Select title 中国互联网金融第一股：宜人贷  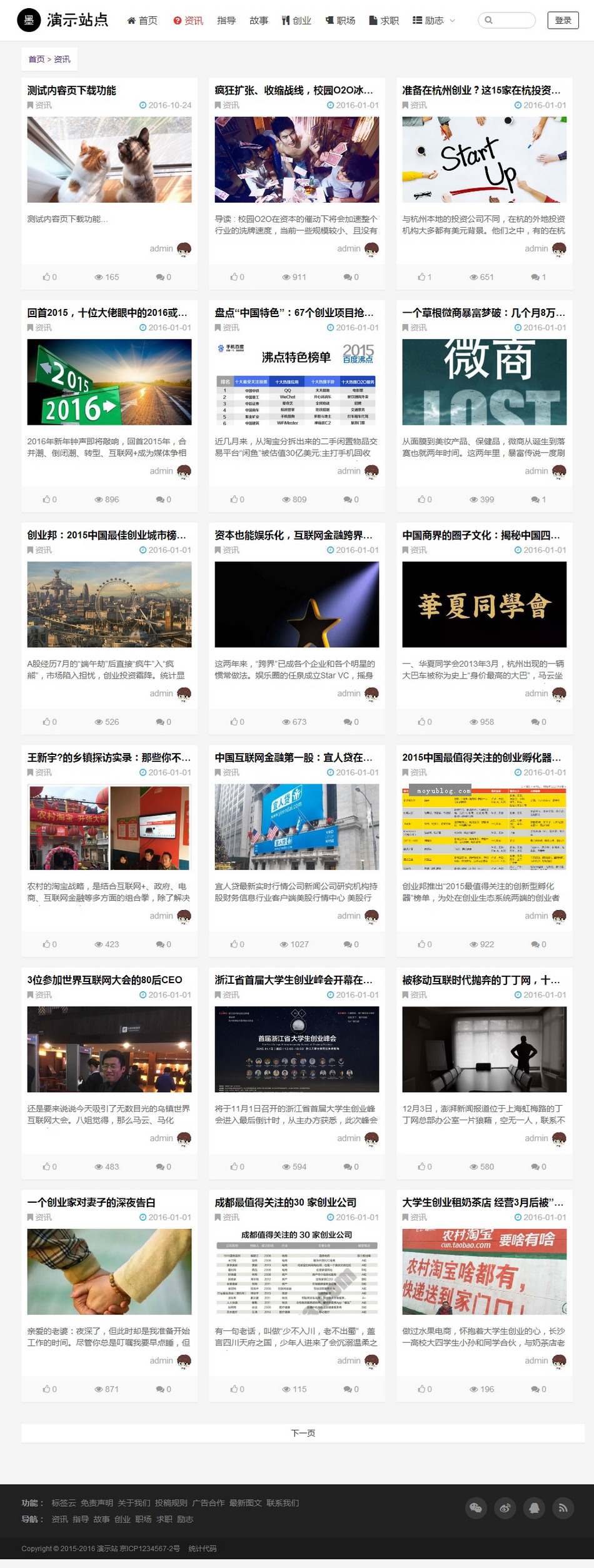(293, 757)
